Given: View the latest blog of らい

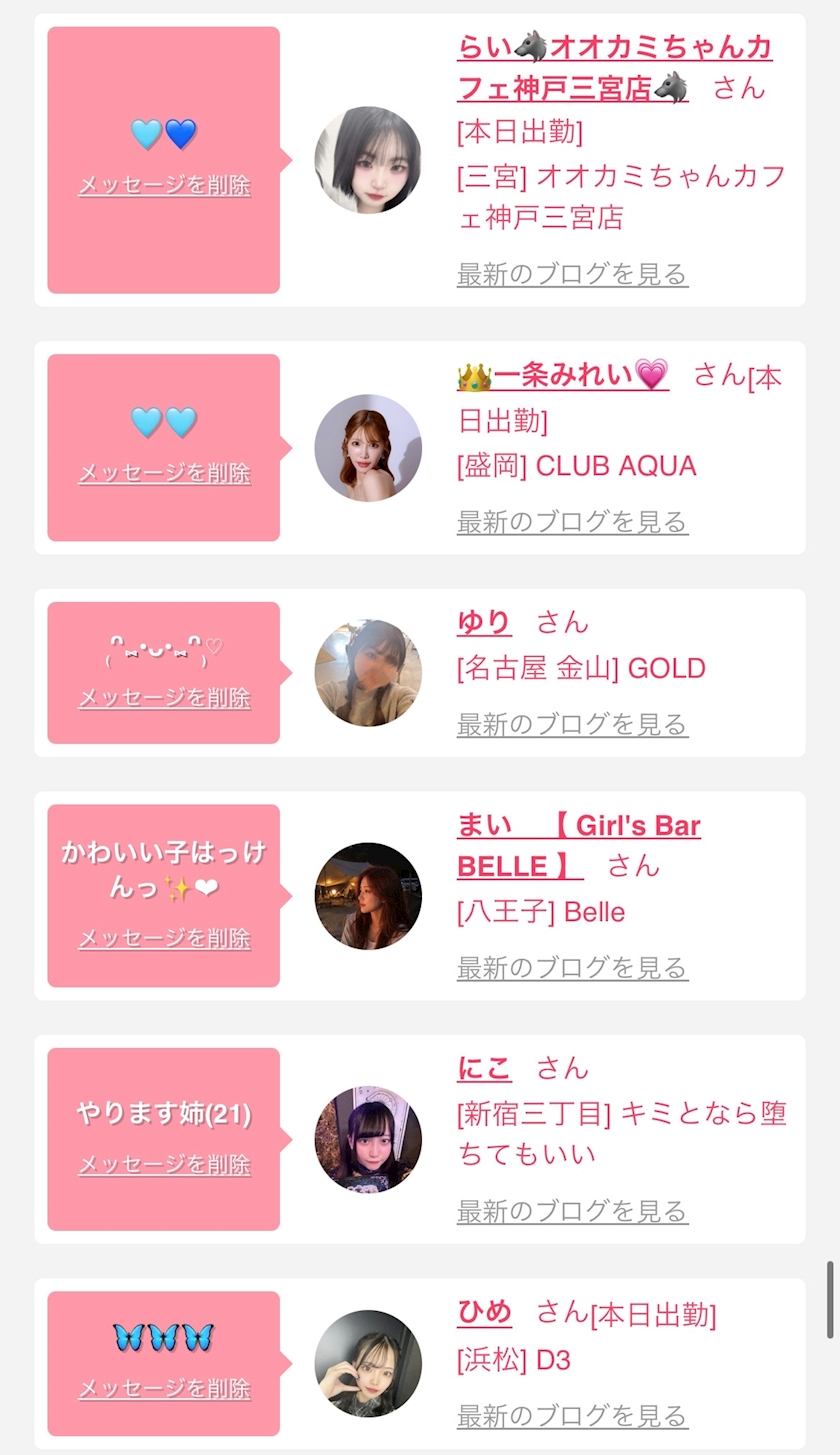Looking at the screenshot, I should tap(572, 274).
